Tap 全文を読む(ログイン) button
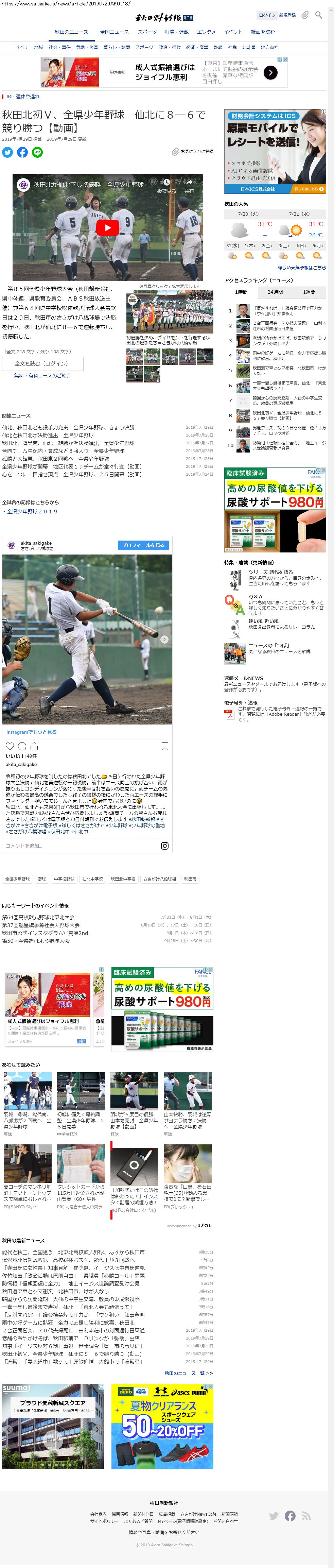The width and height of the screenshot is (334, 1568). click(x=42, y=363)
